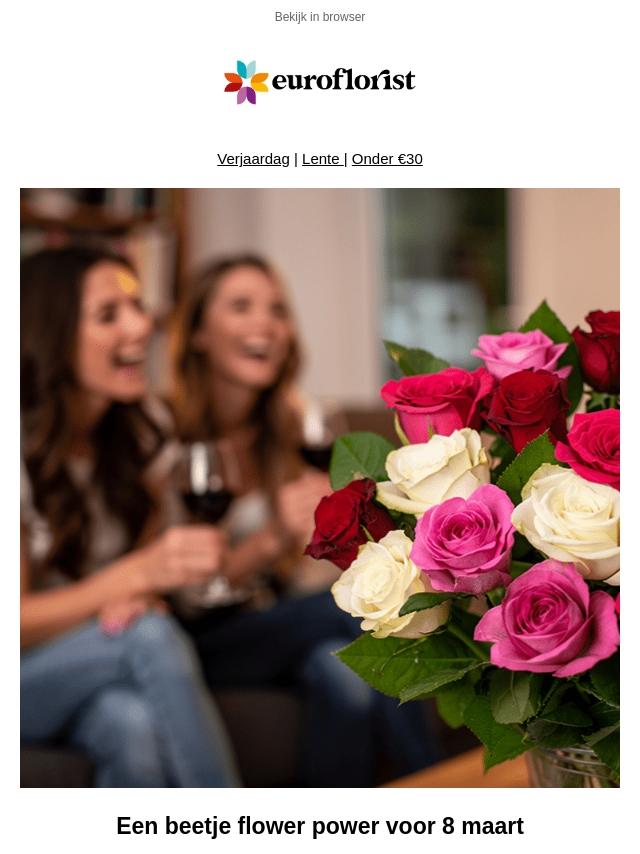The height and width of the screenshot is (854, 640).
Task: Open the 'Bekijk in browser' link
Action: (320, 17)
